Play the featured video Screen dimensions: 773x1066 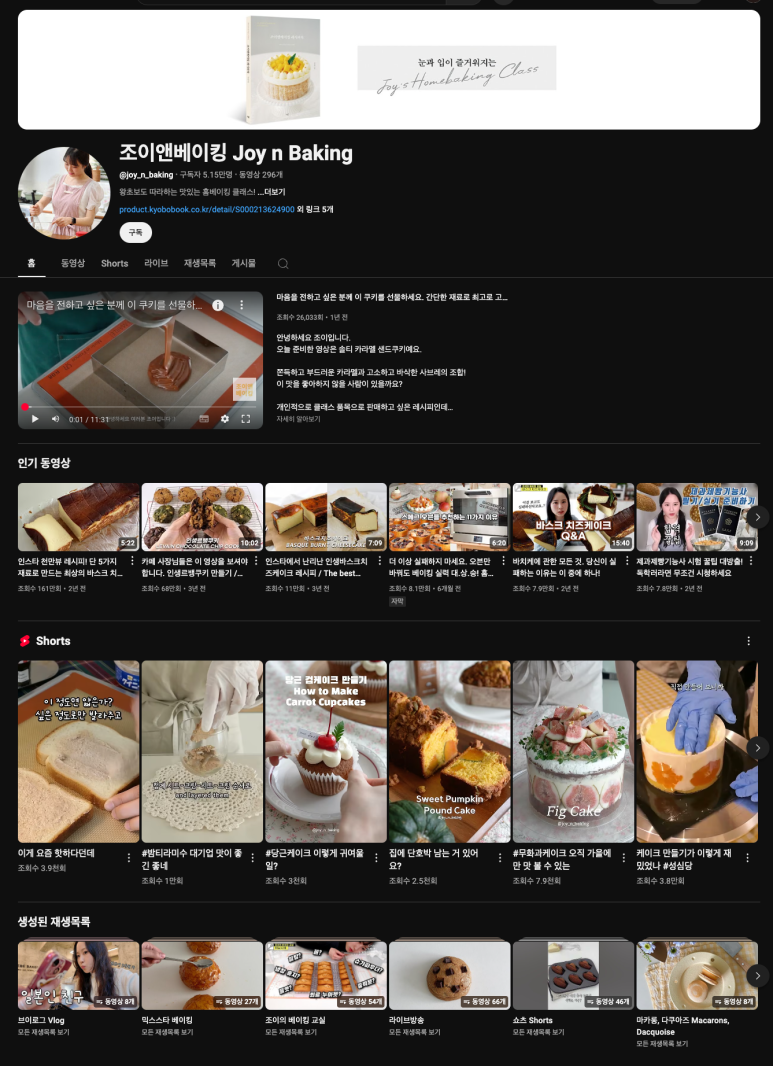tap(35, 419)
